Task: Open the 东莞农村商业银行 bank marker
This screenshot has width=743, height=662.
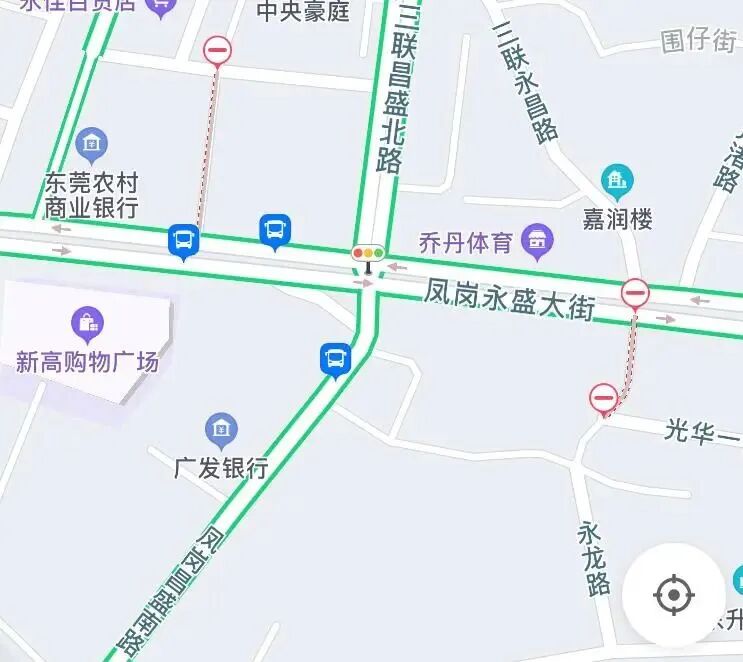Action: tap(91, 145)
